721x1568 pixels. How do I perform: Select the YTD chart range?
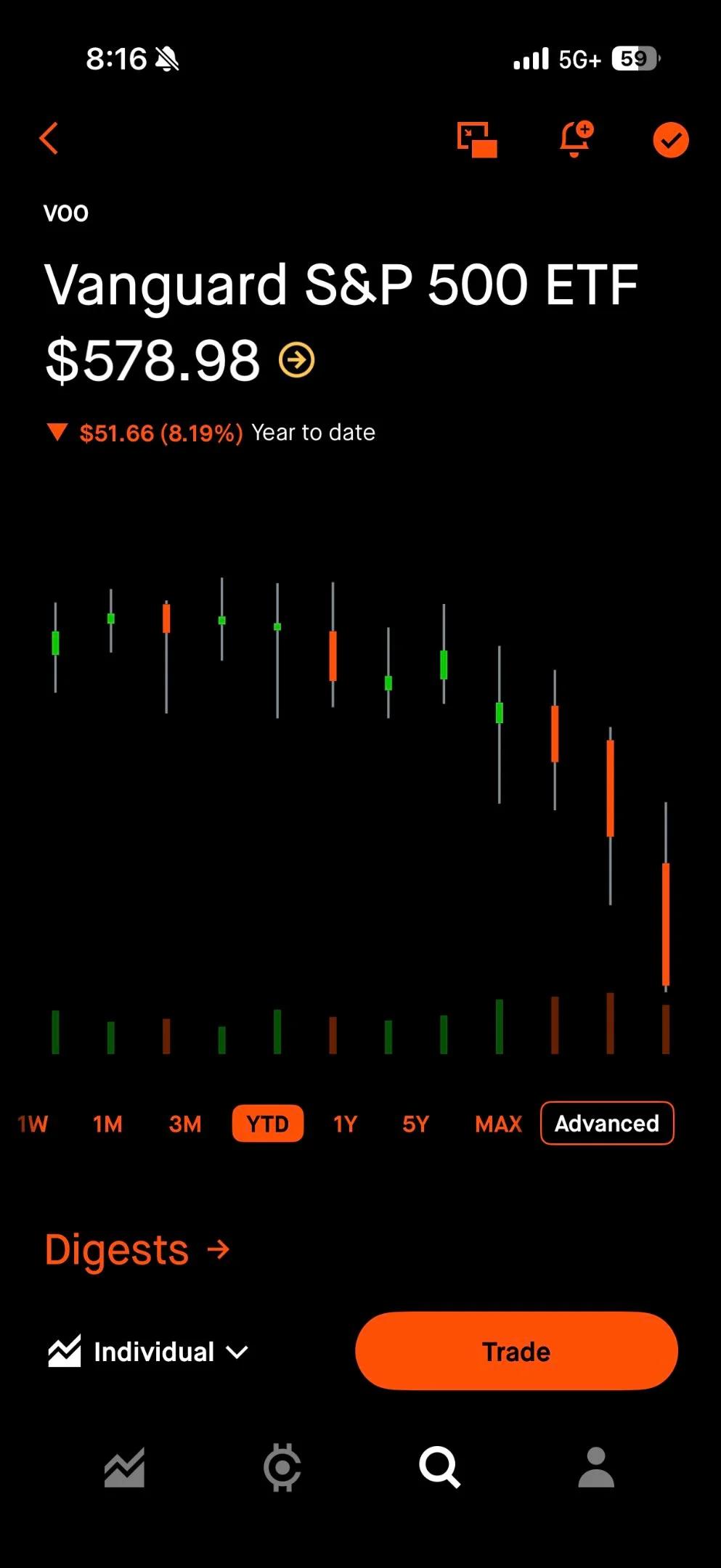point(267,1124)
